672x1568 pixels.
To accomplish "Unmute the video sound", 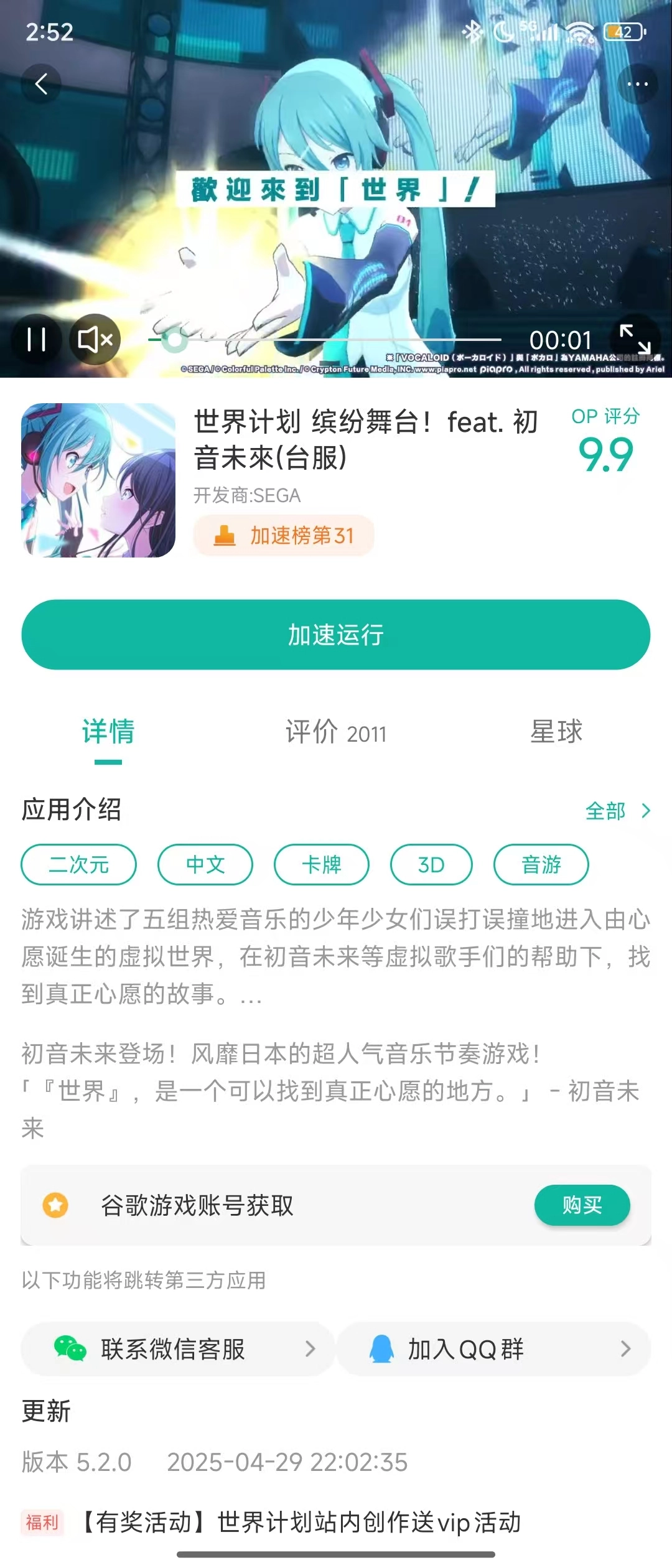I will 94,339.
